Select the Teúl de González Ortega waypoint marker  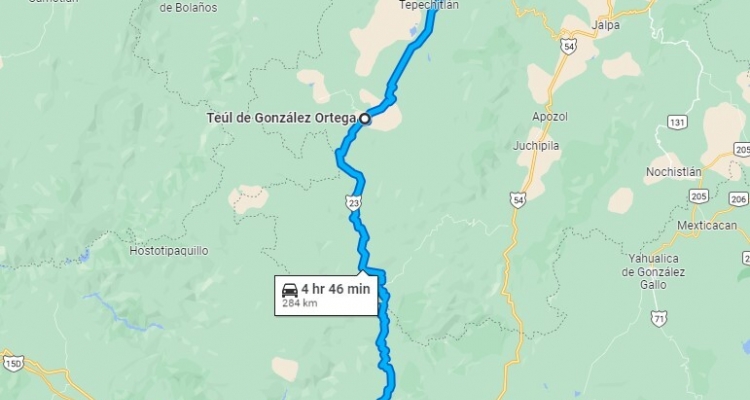365,119
